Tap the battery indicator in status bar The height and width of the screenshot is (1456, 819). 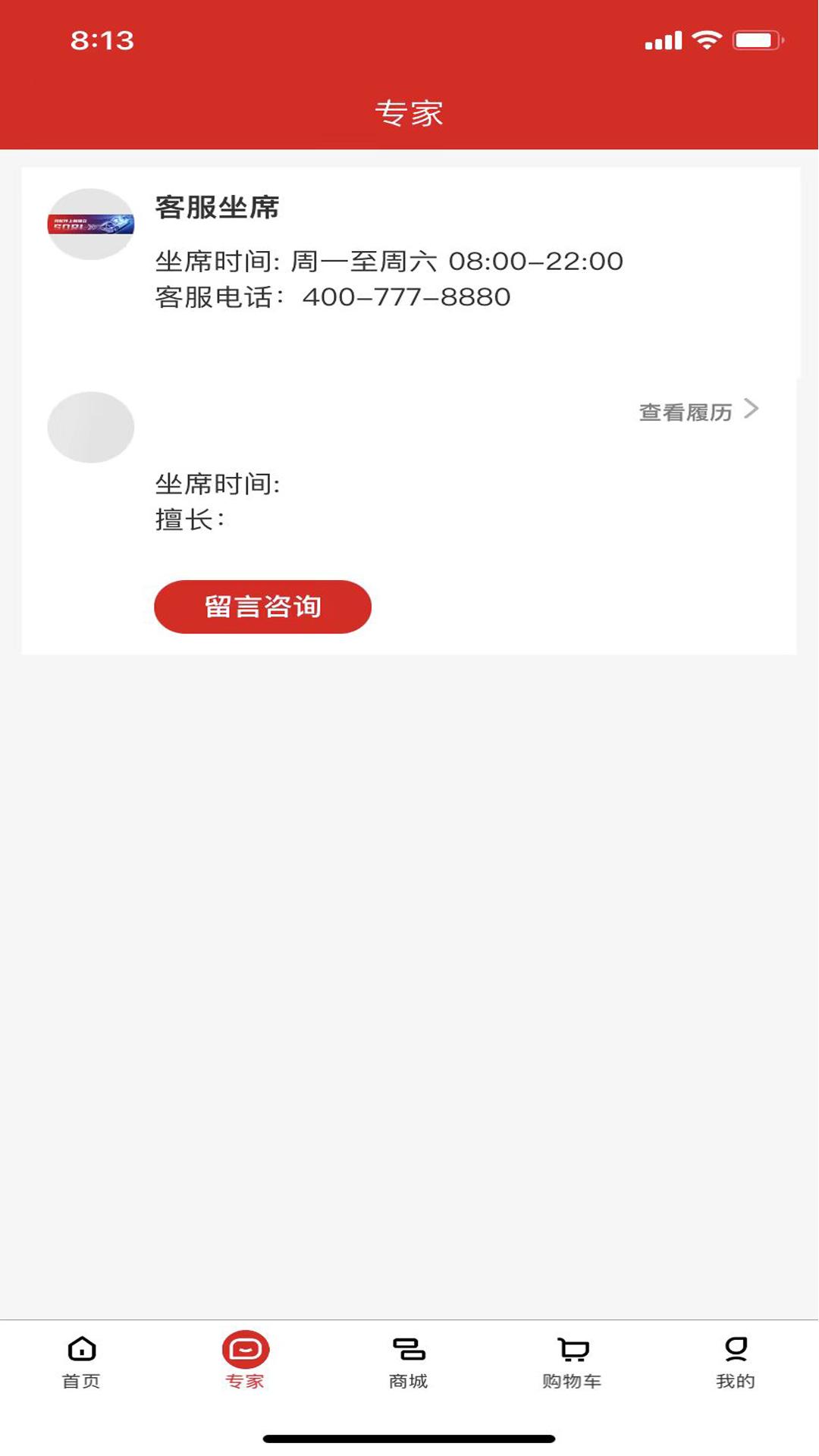pyautogui.click(x=753, y=39)
